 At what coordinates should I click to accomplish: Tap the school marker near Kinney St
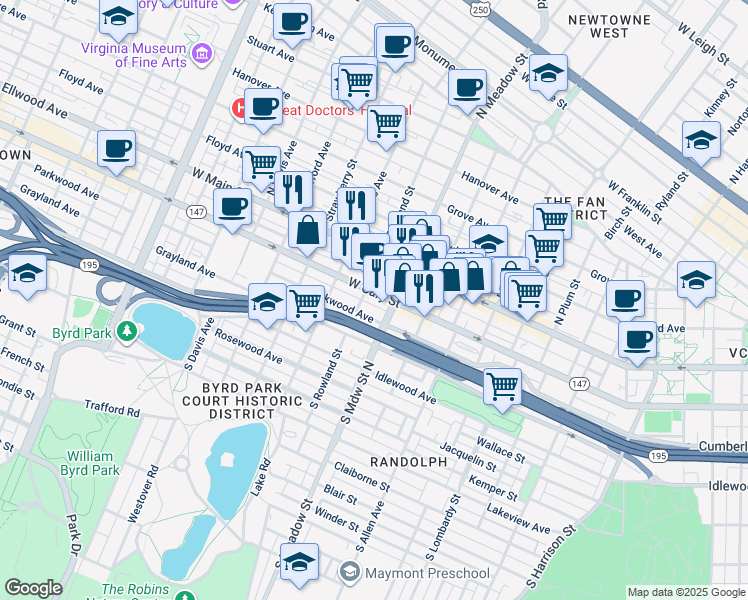point(701,140)
